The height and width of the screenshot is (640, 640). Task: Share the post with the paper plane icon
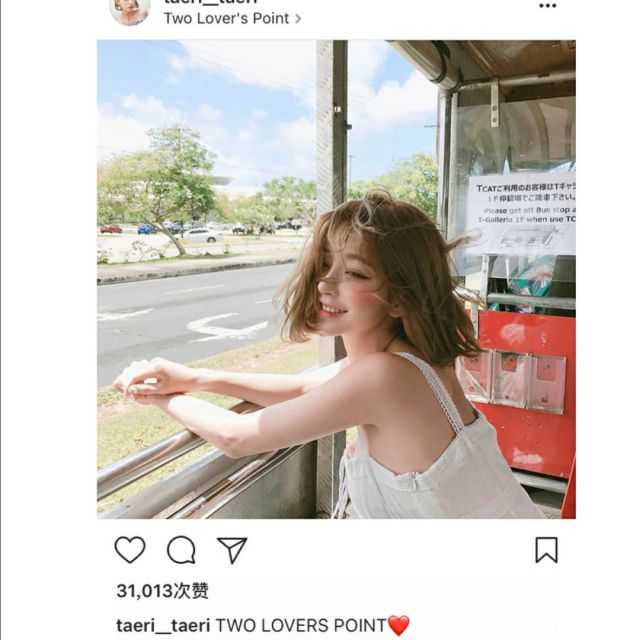coord(232,550)
